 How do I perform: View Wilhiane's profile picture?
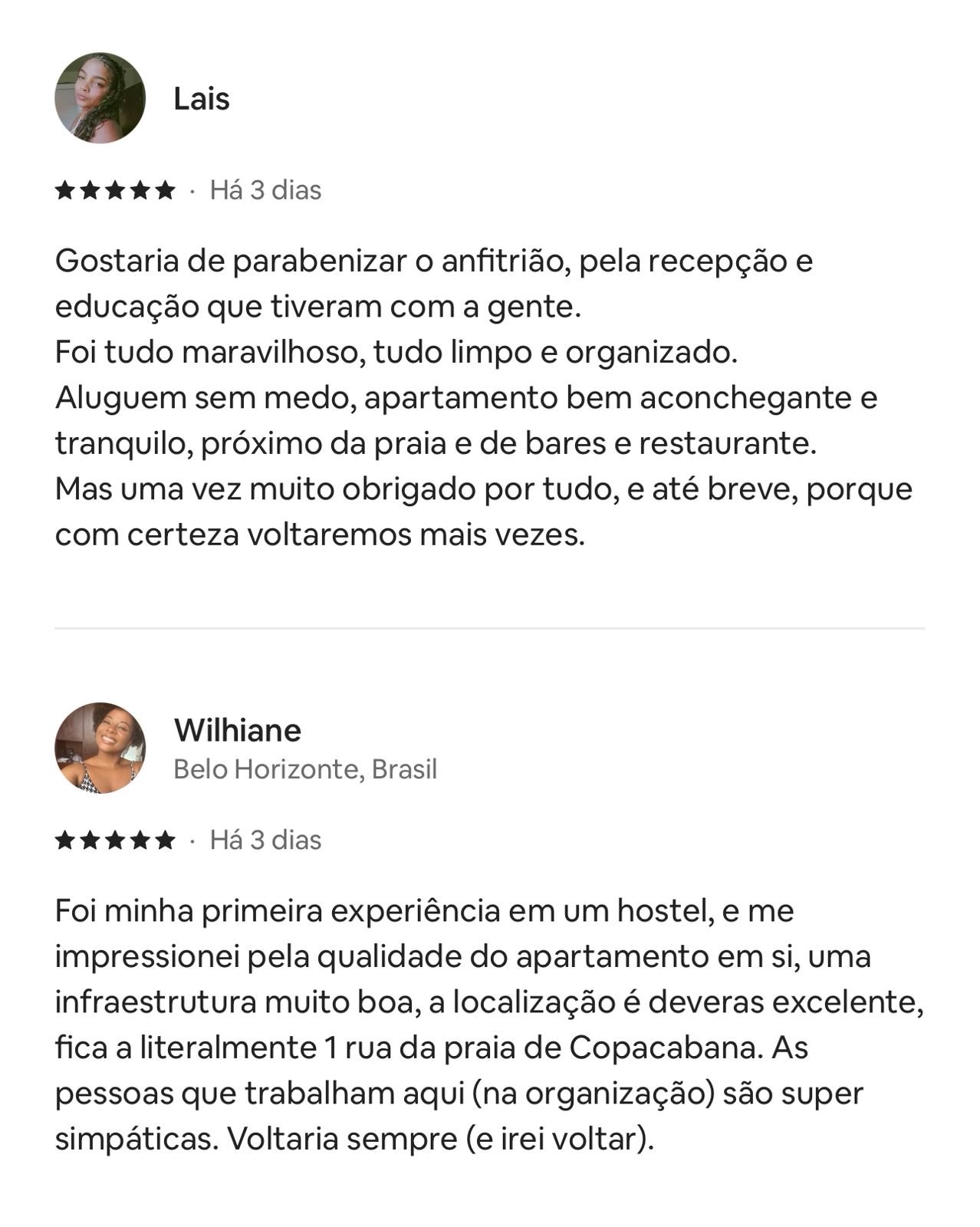100,748
